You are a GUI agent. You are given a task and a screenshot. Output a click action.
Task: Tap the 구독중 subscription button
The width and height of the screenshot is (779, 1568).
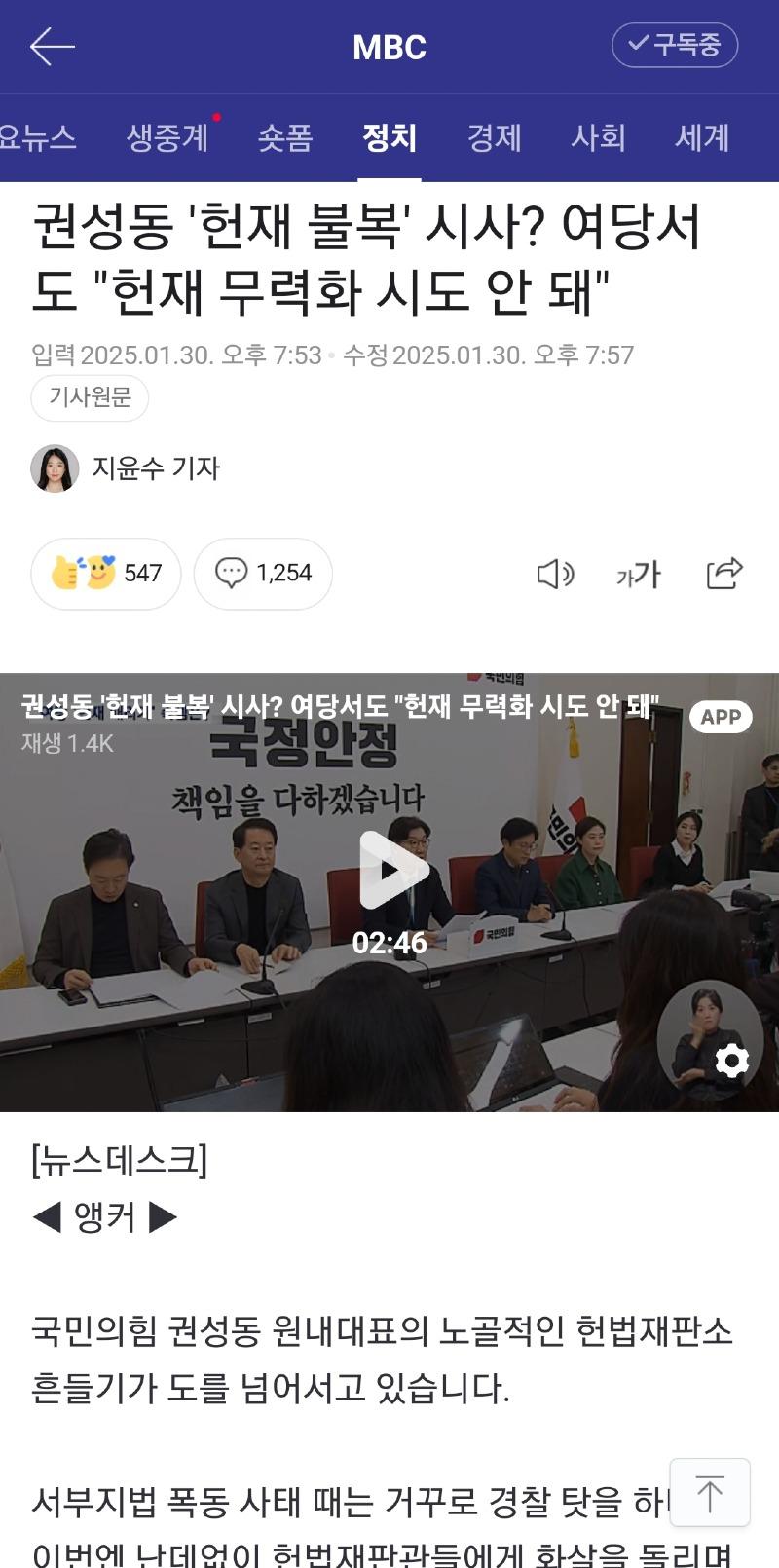(675, 45)
